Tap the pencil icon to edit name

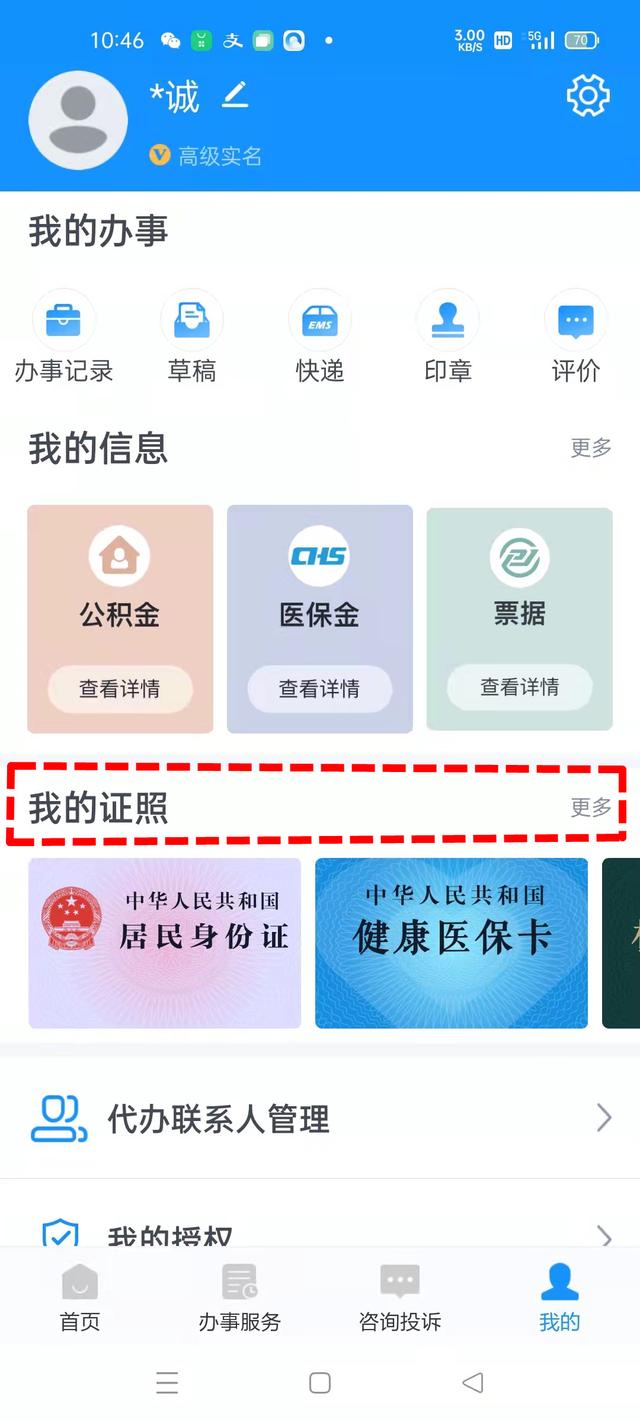[x=234, y=96]
